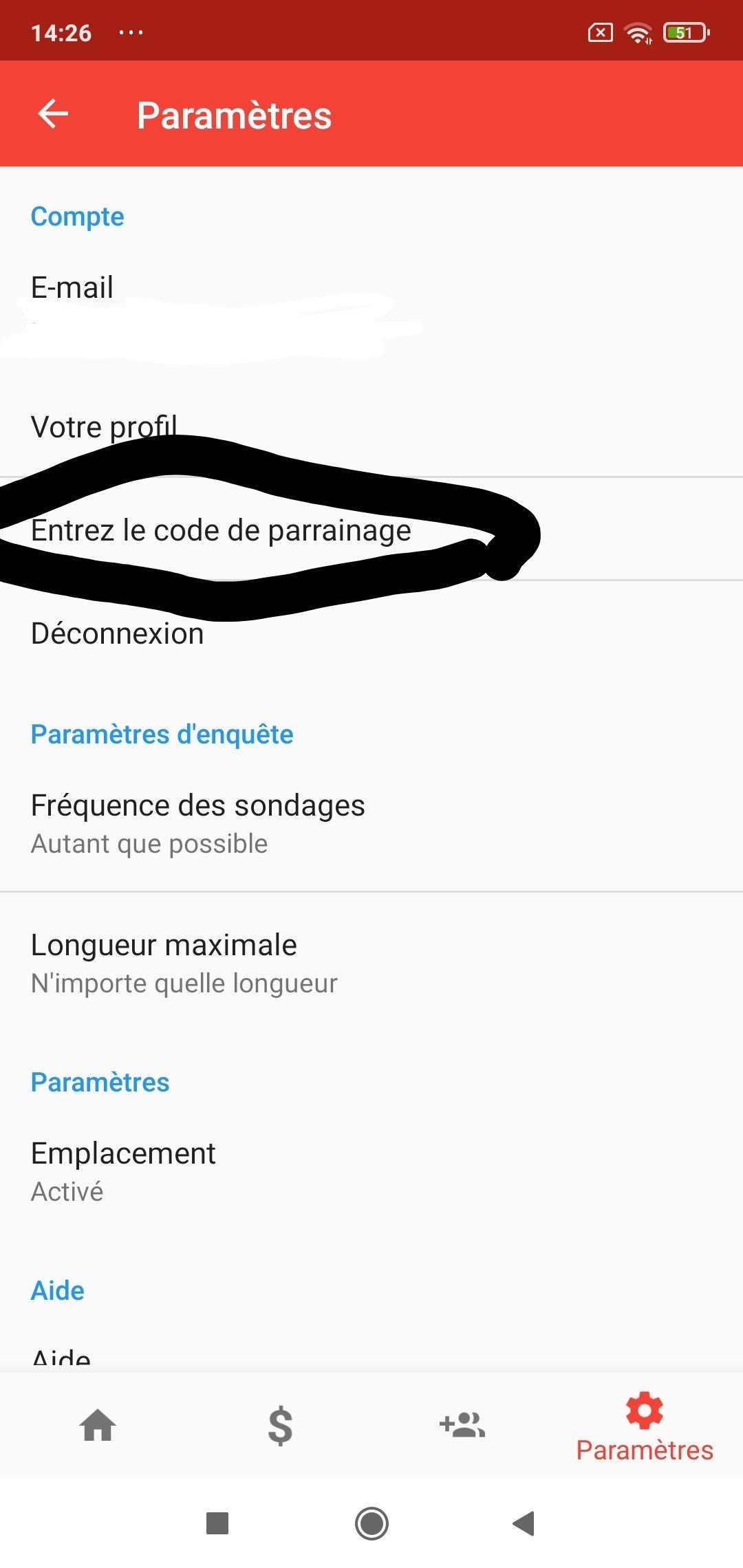Open Longueur maximale setting
This screenshot has height=1568, width=743.
(371, 963)
